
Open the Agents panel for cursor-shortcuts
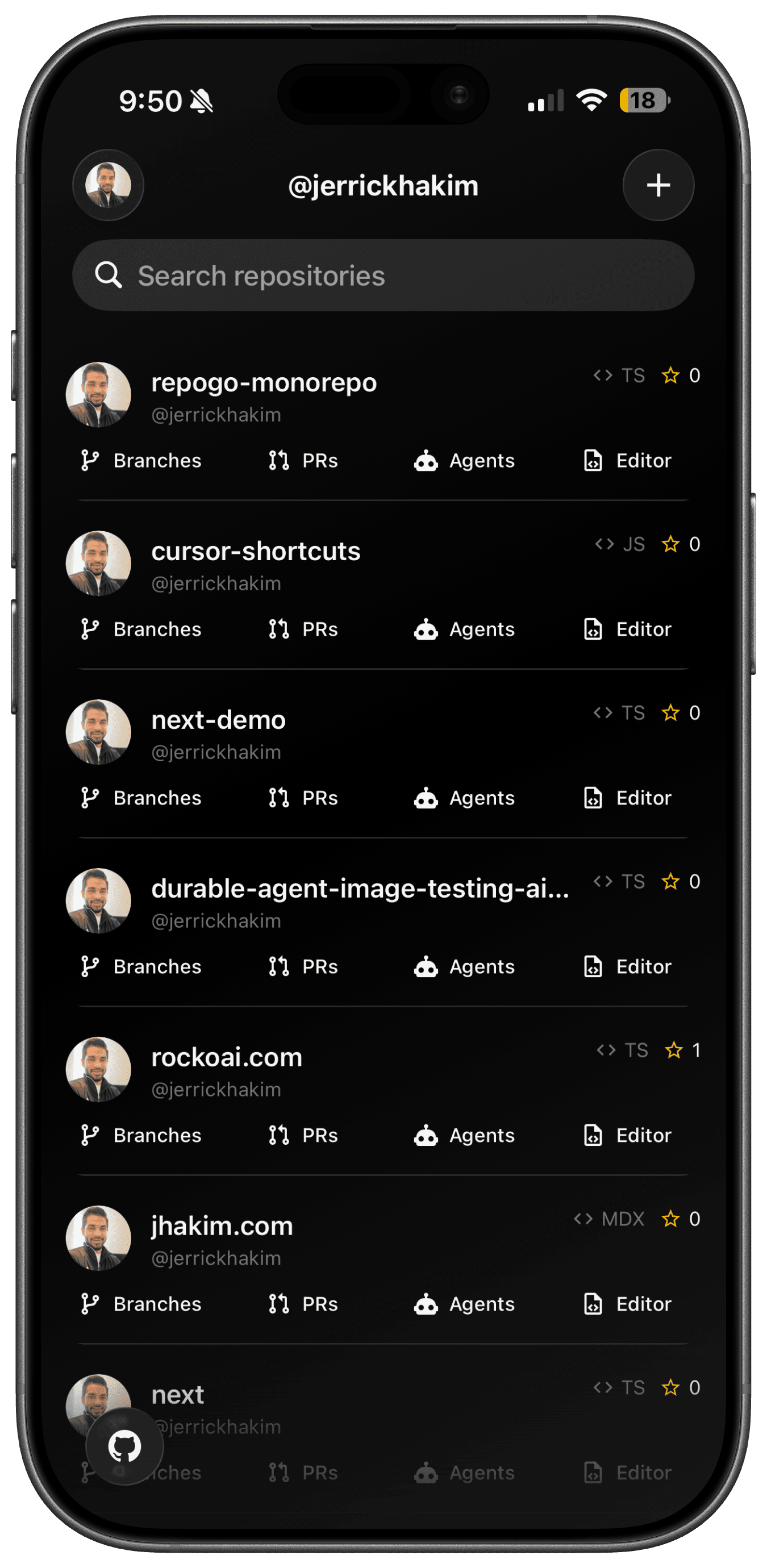pos(465,629)
